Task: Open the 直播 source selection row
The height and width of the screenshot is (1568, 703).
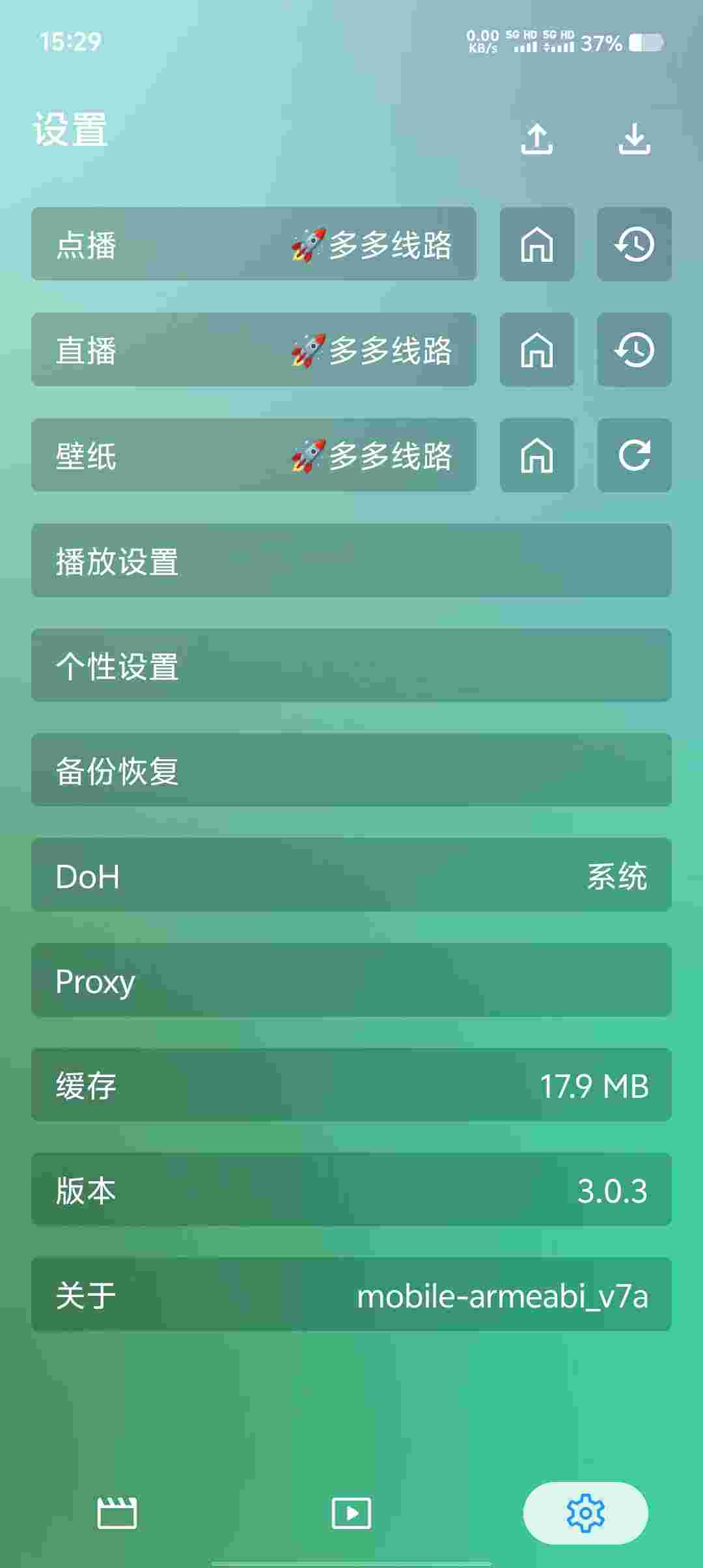Action: [254, 350]
